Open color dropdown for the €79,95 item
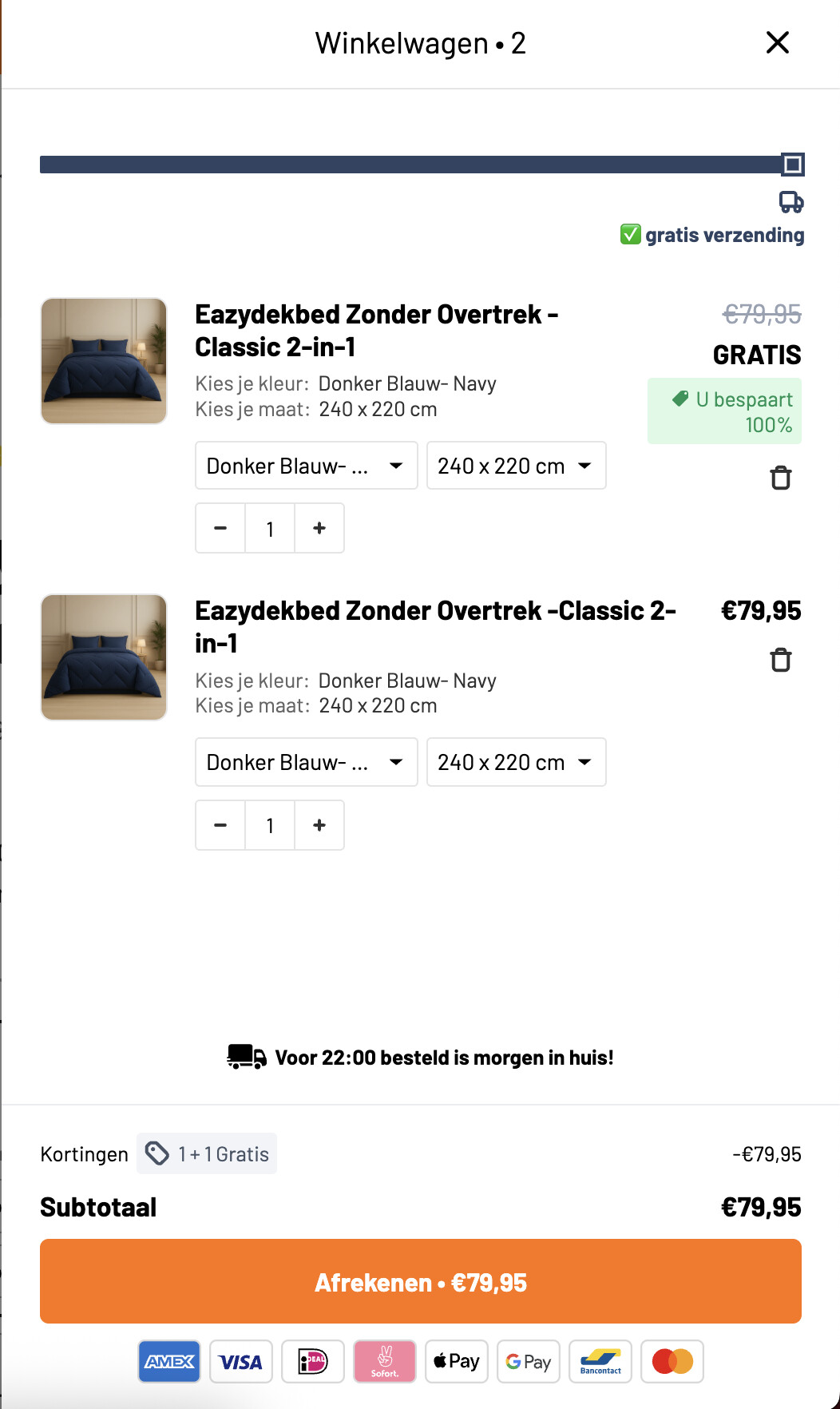 [x=306, y=762]
